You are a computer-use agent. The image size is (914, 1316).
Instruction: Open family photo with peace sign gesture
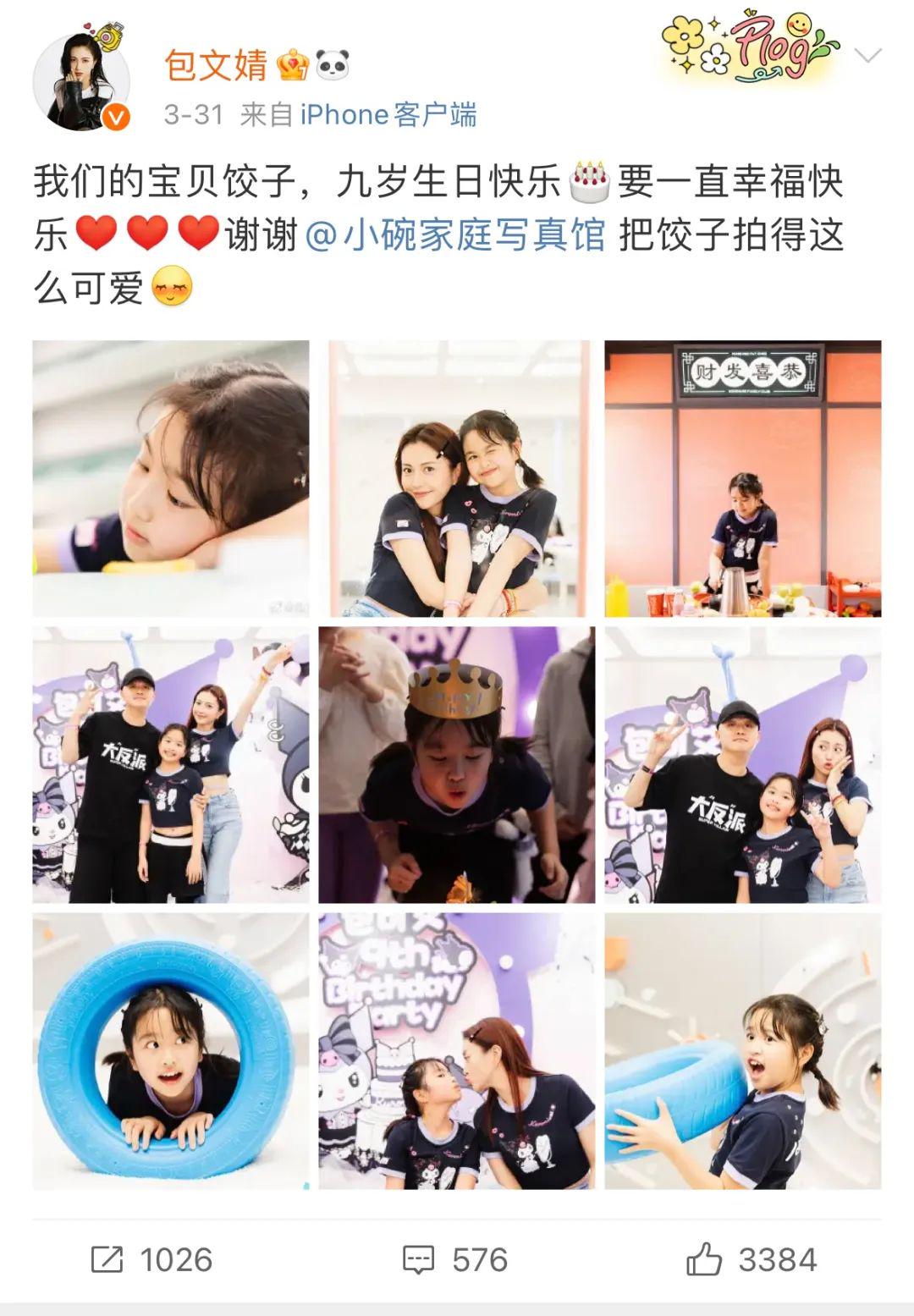(x=742, y=764)
